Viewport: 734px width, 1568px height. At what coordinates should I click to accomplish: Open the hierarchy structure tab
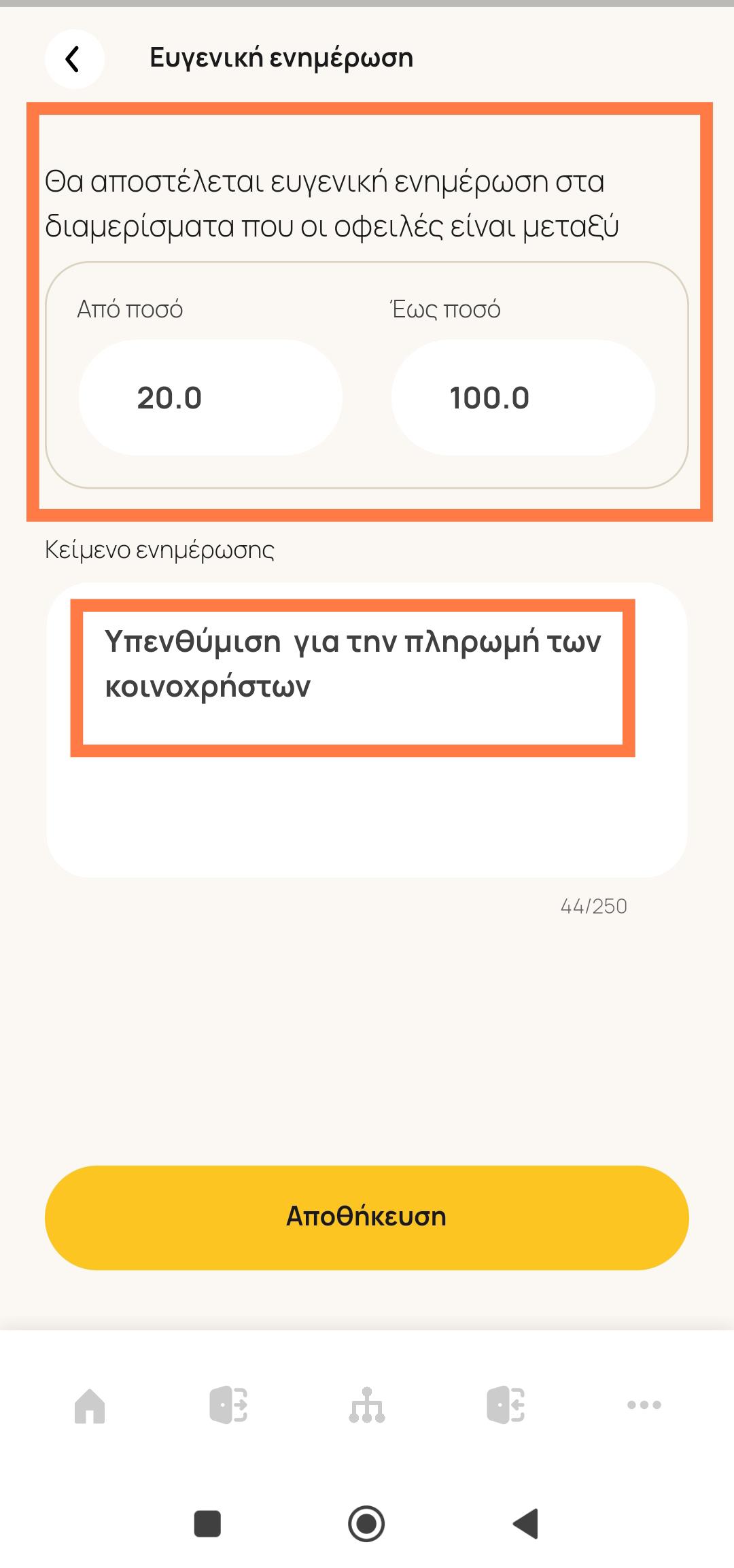(x=367, y=1405)
